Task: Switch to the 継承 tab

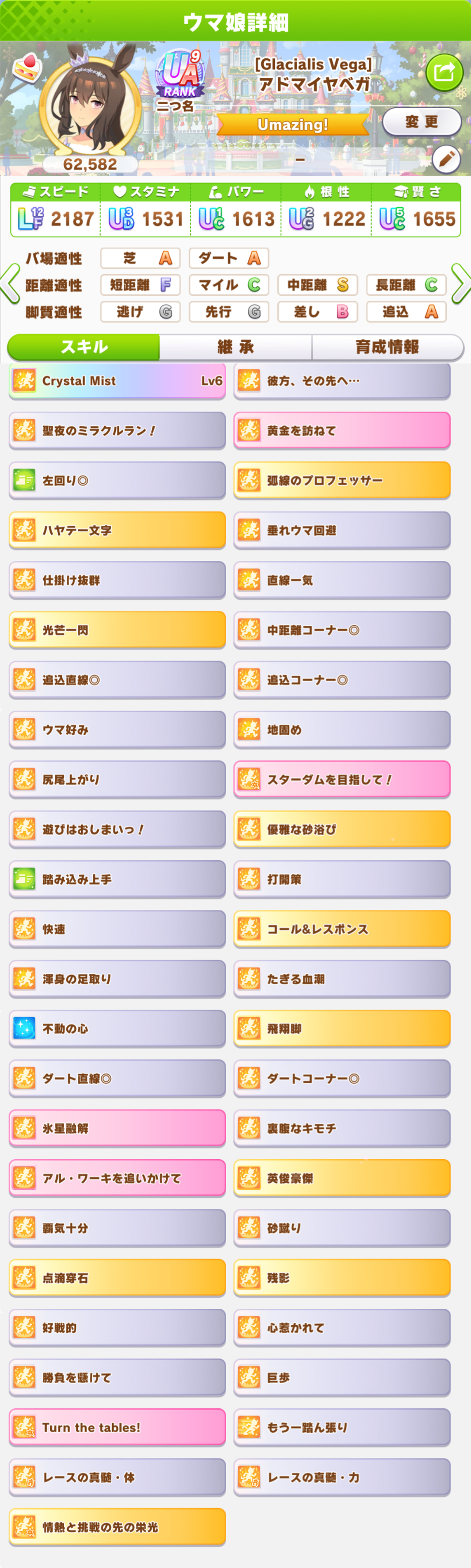Action: [235, 347]
